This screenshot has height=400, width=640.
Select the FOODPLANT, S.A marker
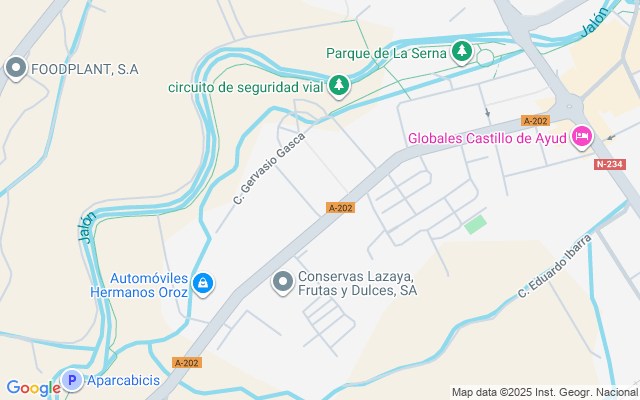tap(16, 68)
